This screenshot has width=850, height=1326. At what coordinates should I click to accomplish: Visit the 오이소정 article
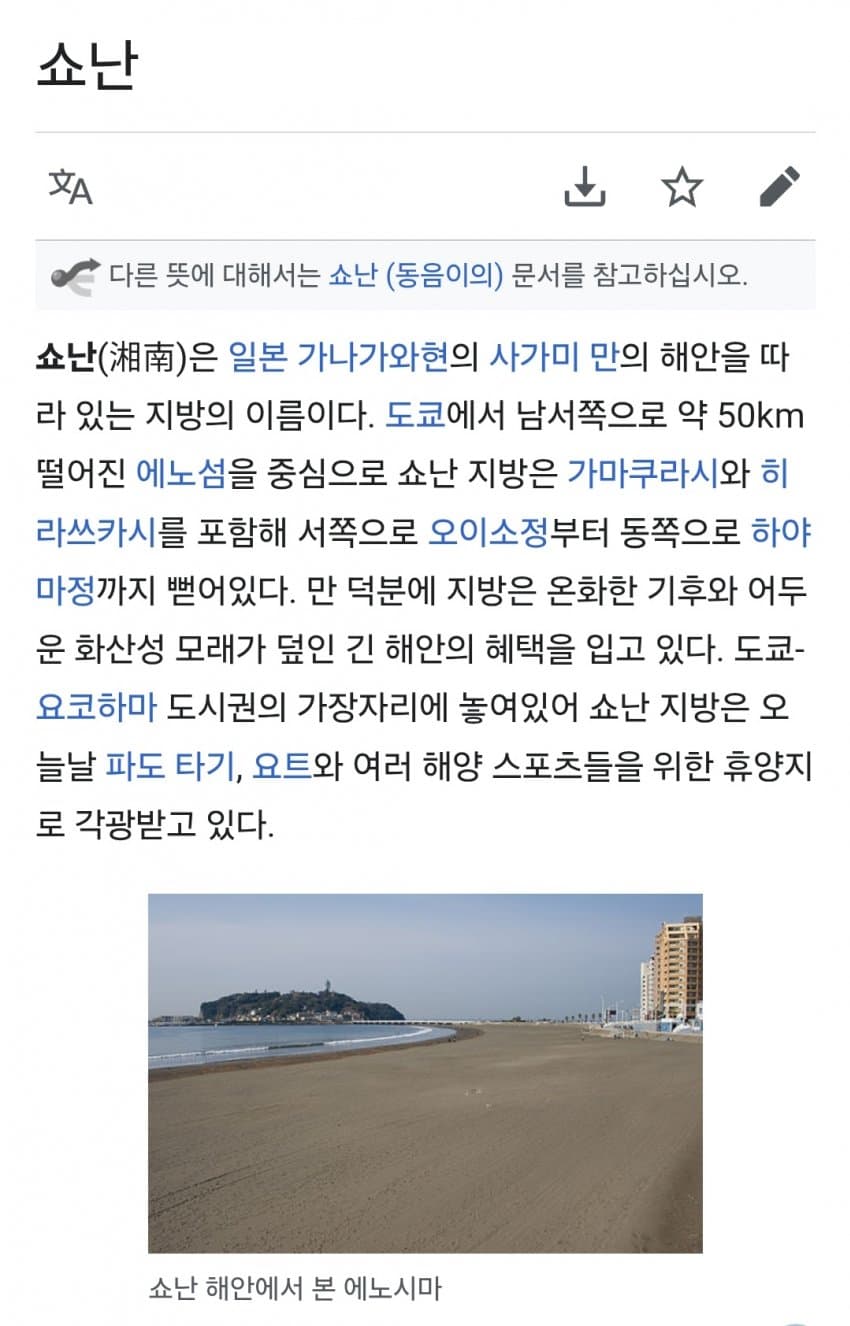[x=488, y=532]
